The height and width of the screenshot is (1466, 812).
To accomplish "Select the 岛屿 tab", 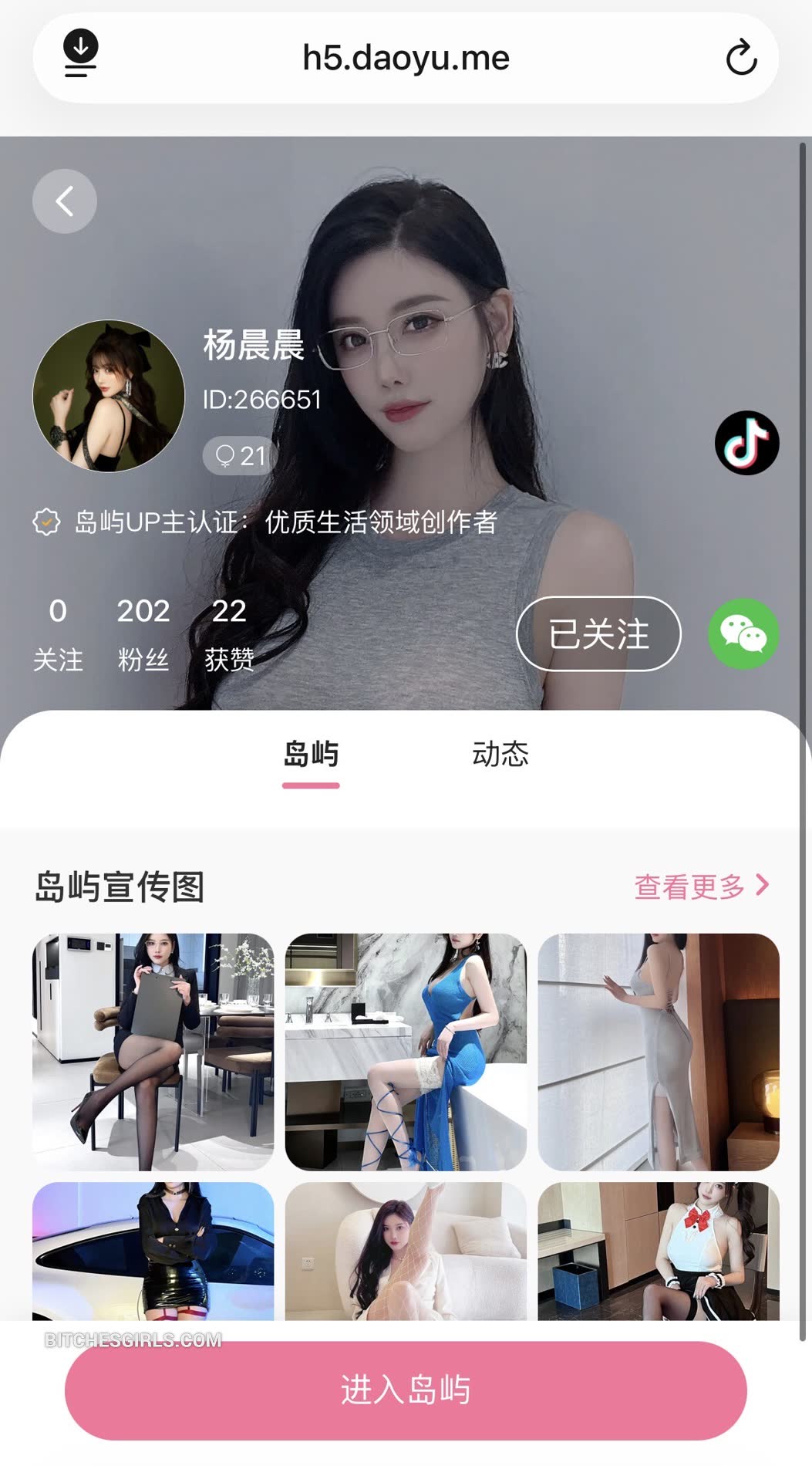I will [x=311, y=754].
